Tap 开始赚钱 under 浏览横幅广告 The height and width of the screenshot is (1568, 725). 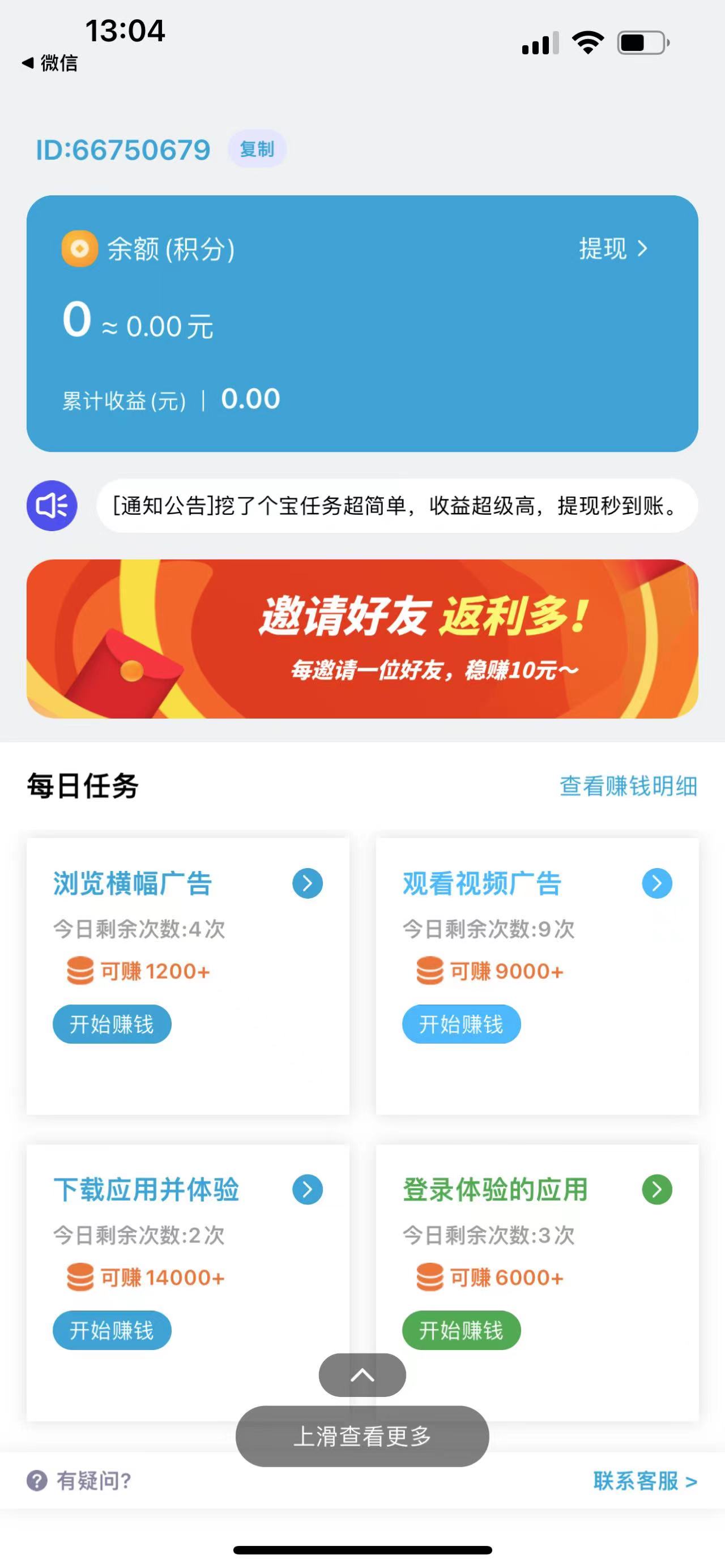[x=112, y=1024]
